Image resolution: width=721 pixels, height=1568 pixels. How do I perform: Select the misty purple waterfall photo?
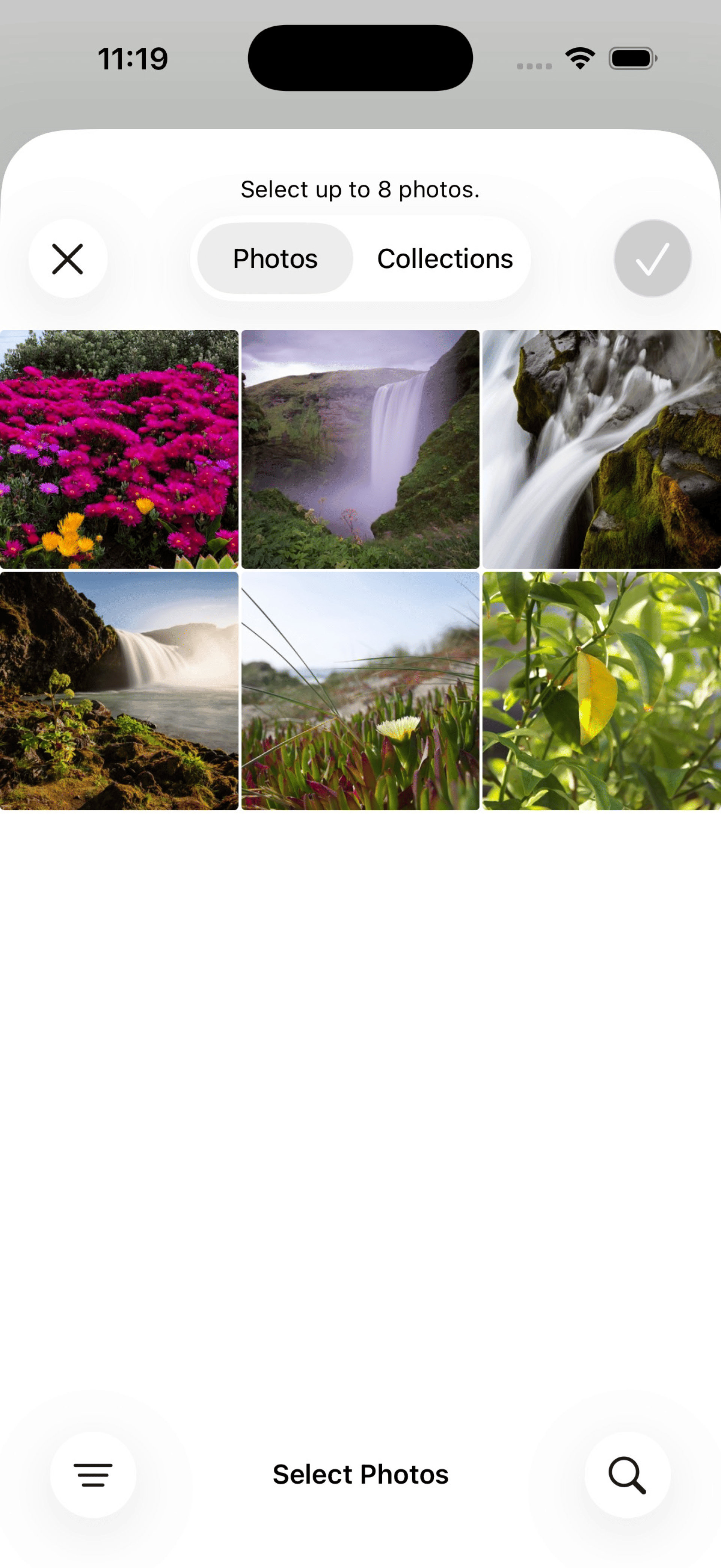tap(360, 449)
